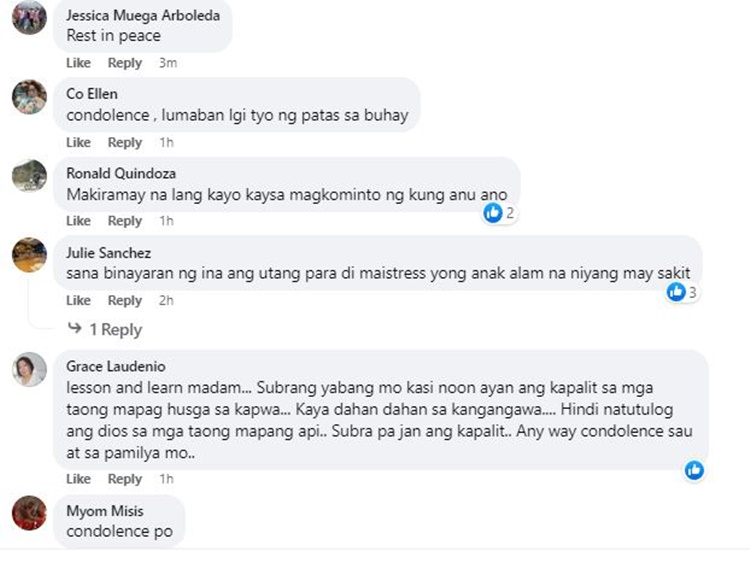Reply to Jessica Muega Arboleda's comment

(125, 63)
